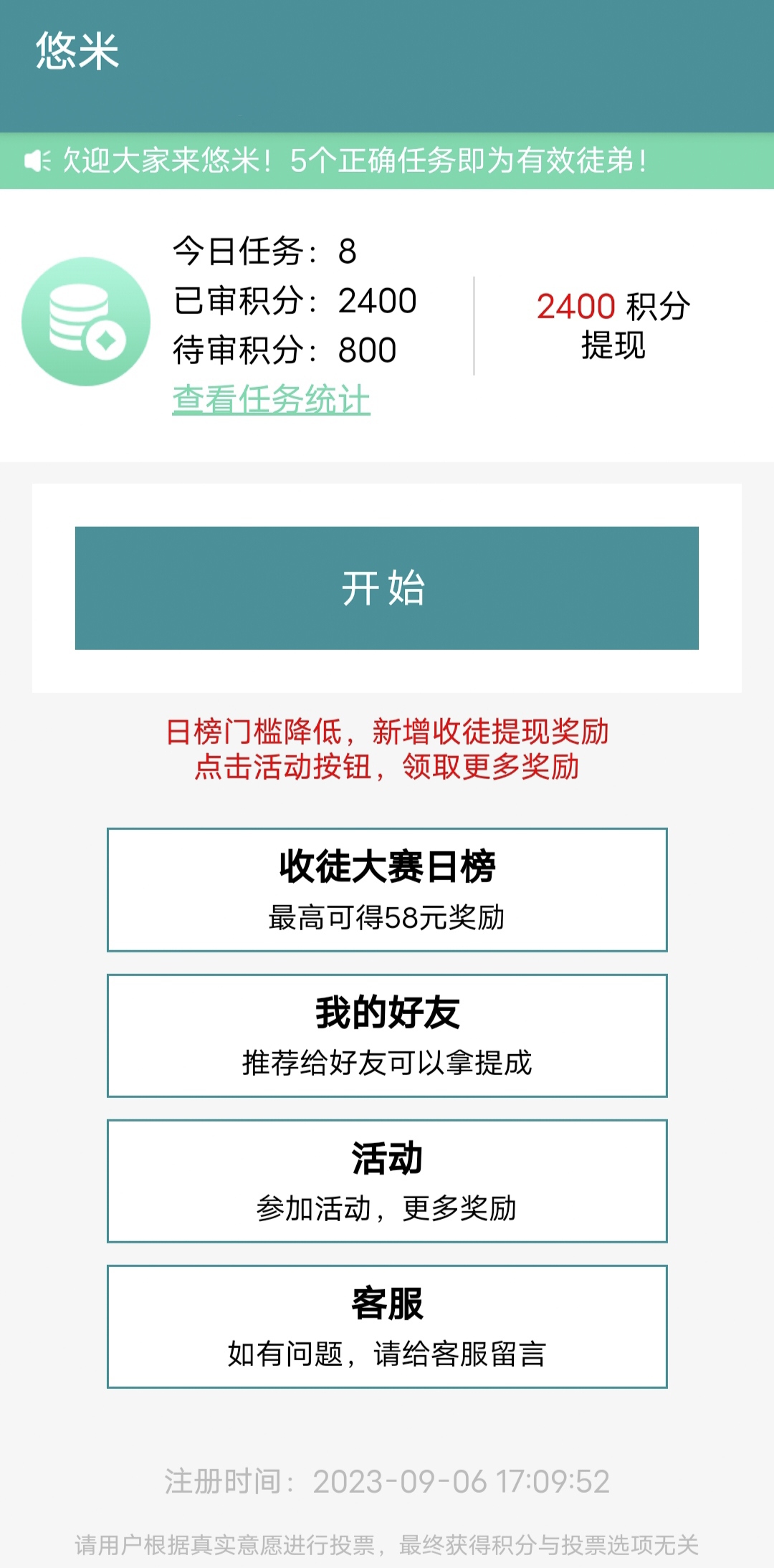774x1568 pixels.
Task: Open the 收徒大赛日榜 card
Action: click(387, 889)
